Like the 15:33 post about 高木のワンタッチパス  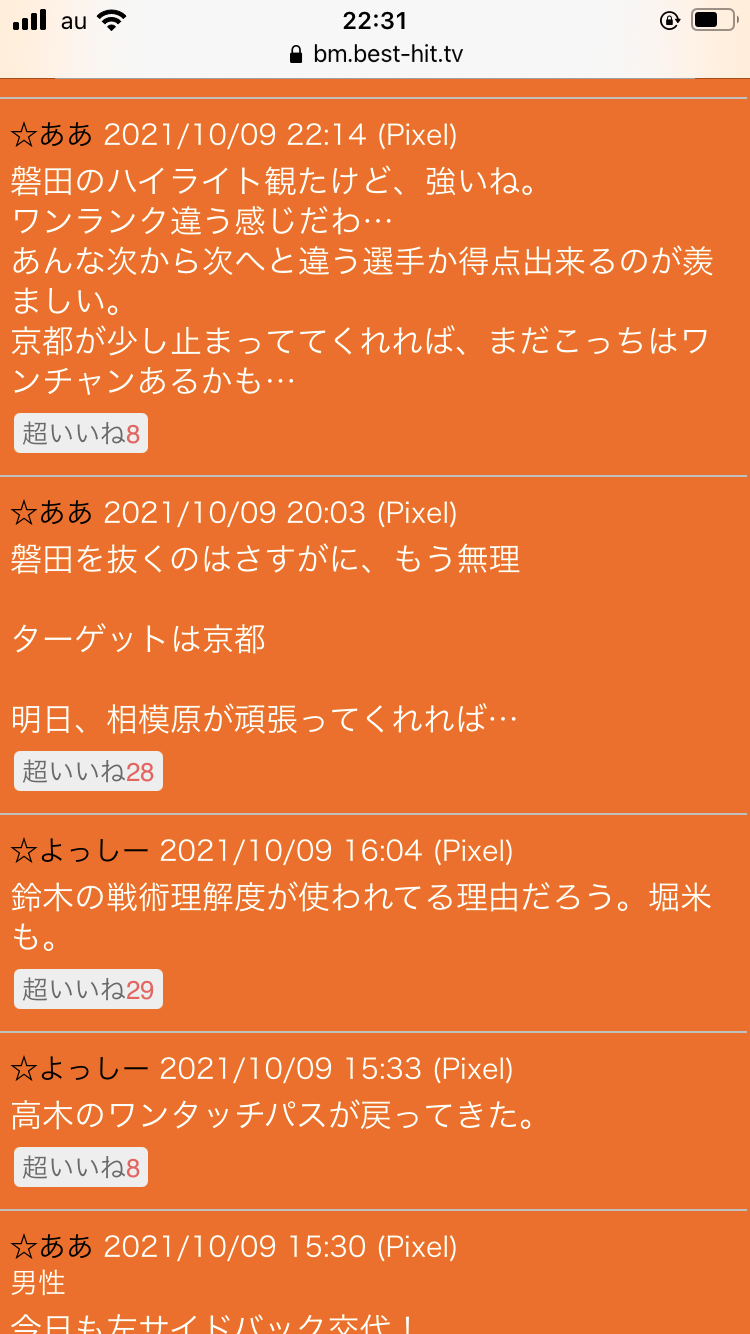[81, 1167]
